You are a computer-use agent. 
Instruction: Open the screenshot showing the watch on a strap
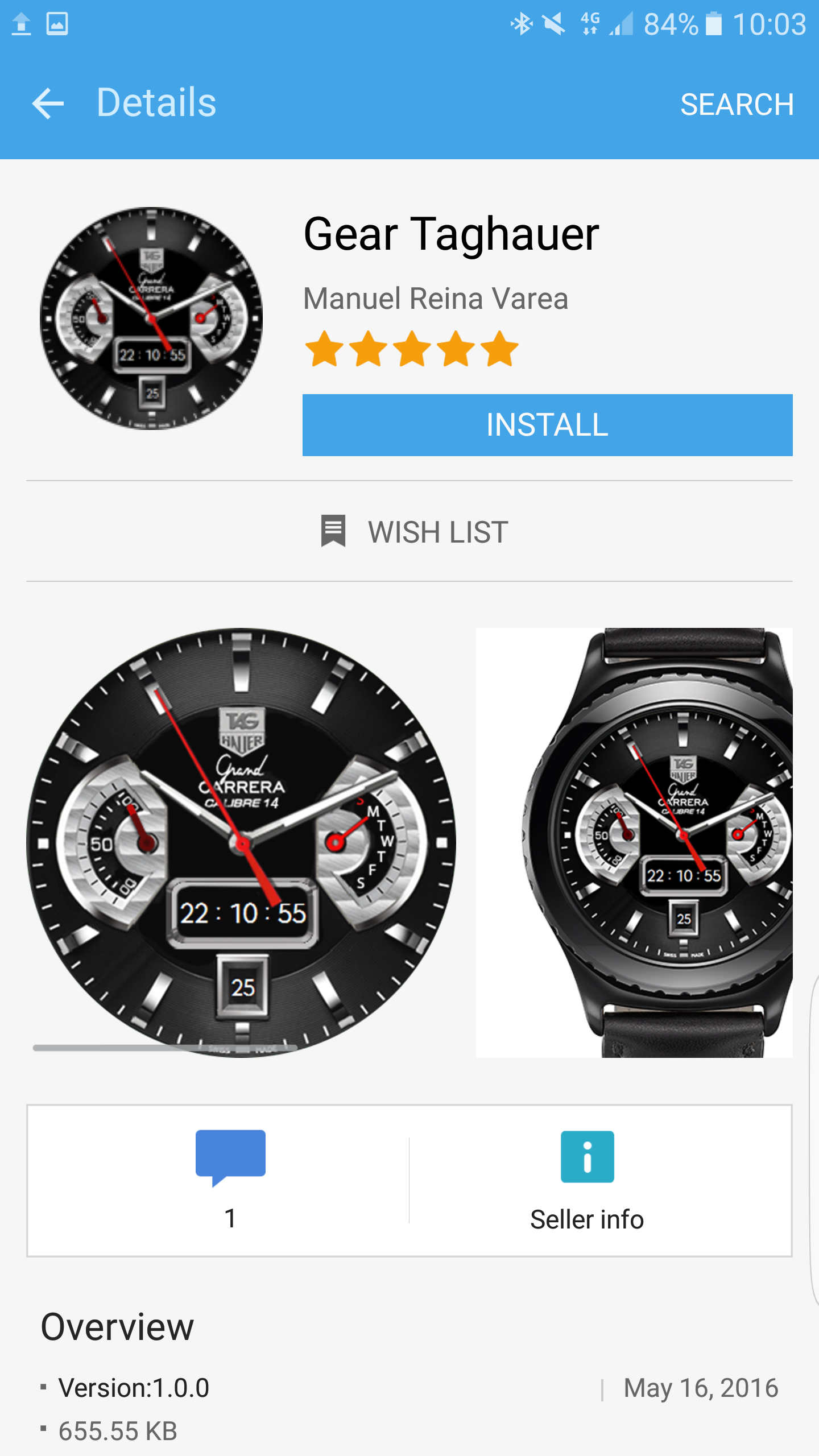pyautogui.click(x=634, y=842)
